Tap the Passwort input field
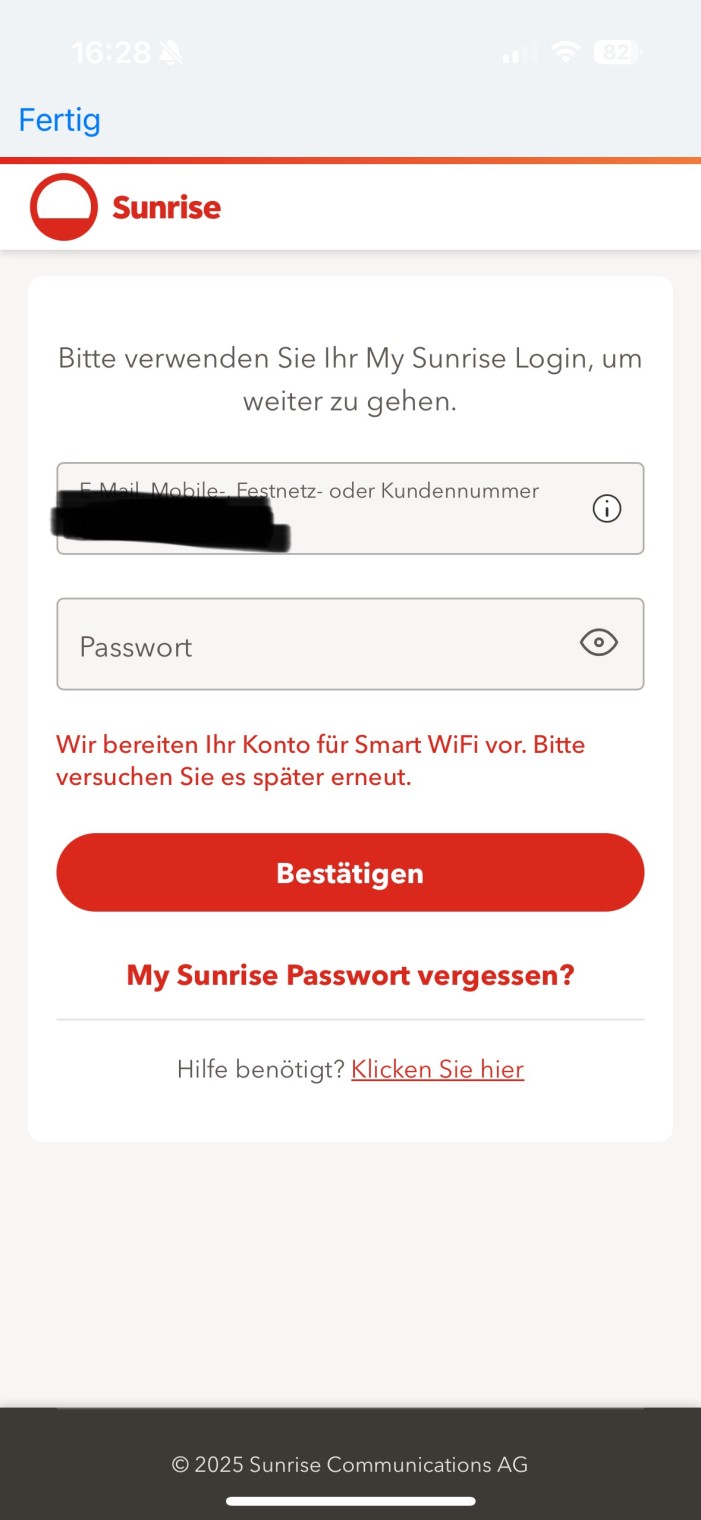Screen dimensions: 701x1520 (x=310, y=645)
